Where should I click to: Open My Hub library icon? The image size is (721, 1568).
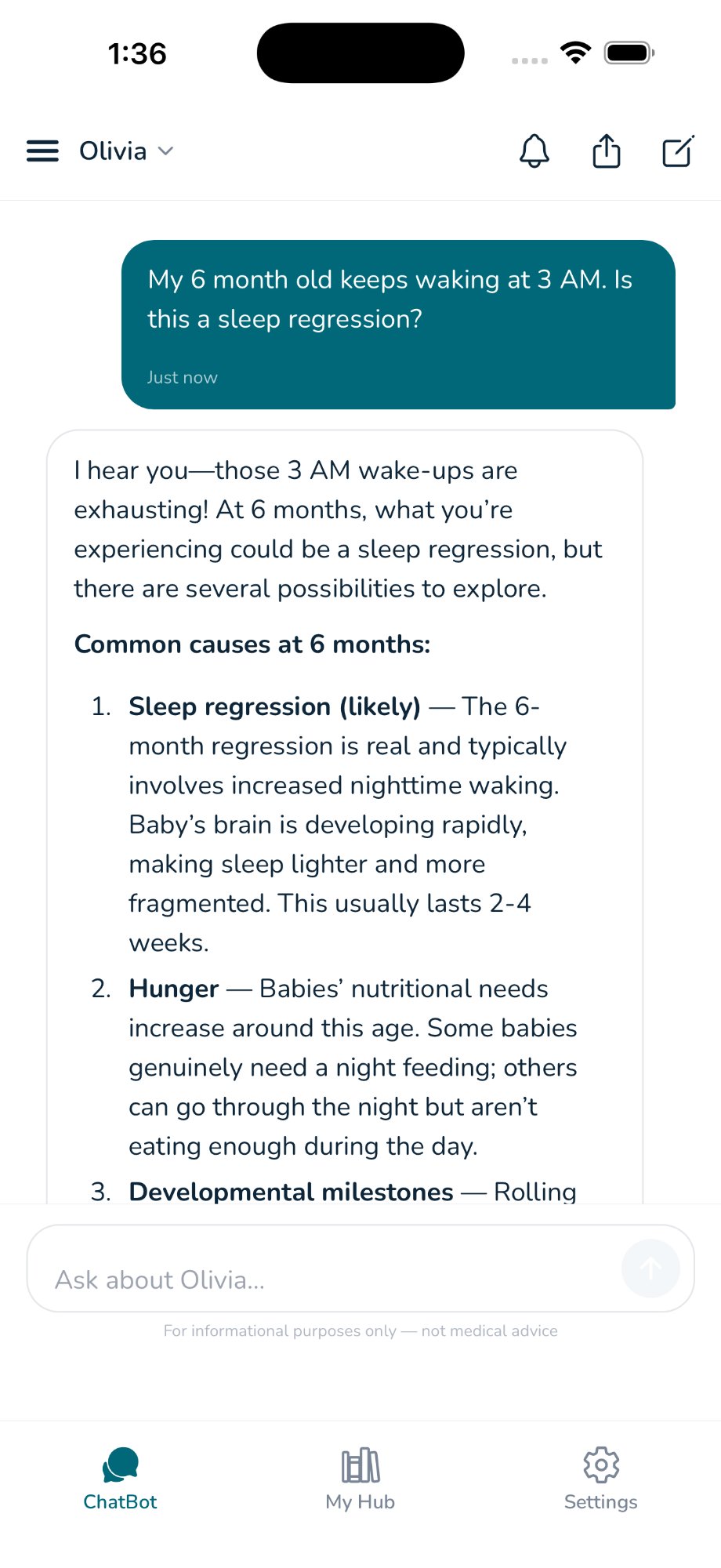point(360,1463)
